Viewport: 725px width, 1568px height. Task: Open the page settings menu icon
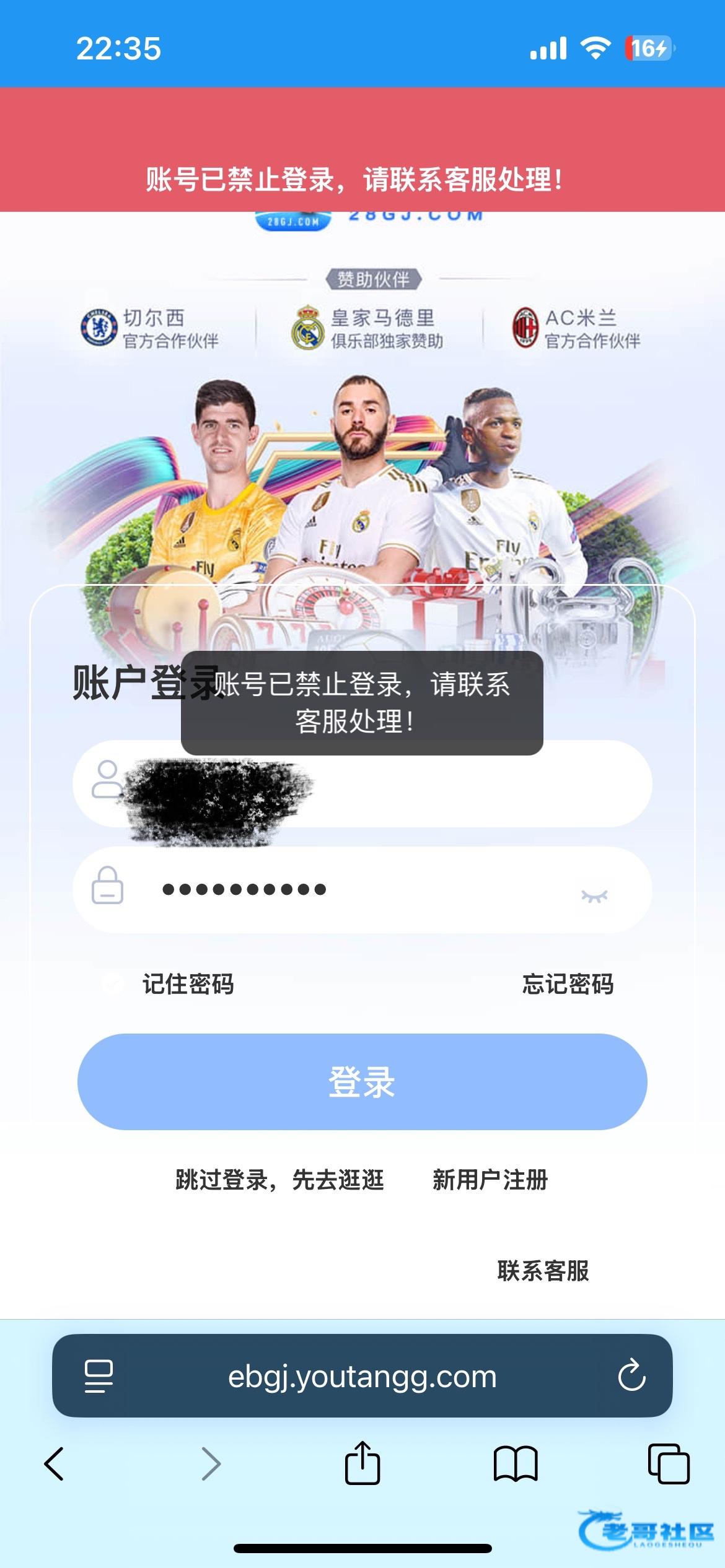99,1376
